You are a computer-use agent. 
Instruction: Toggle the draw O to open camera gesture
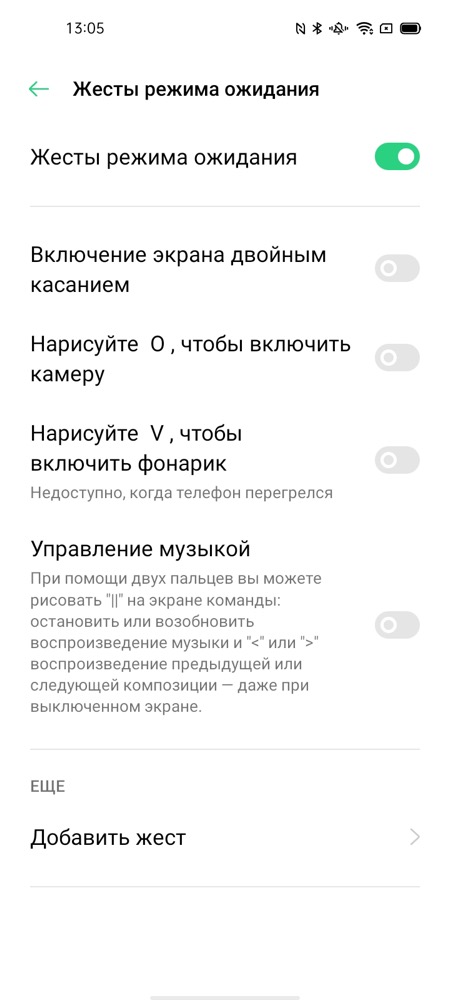tap(397, 358)
